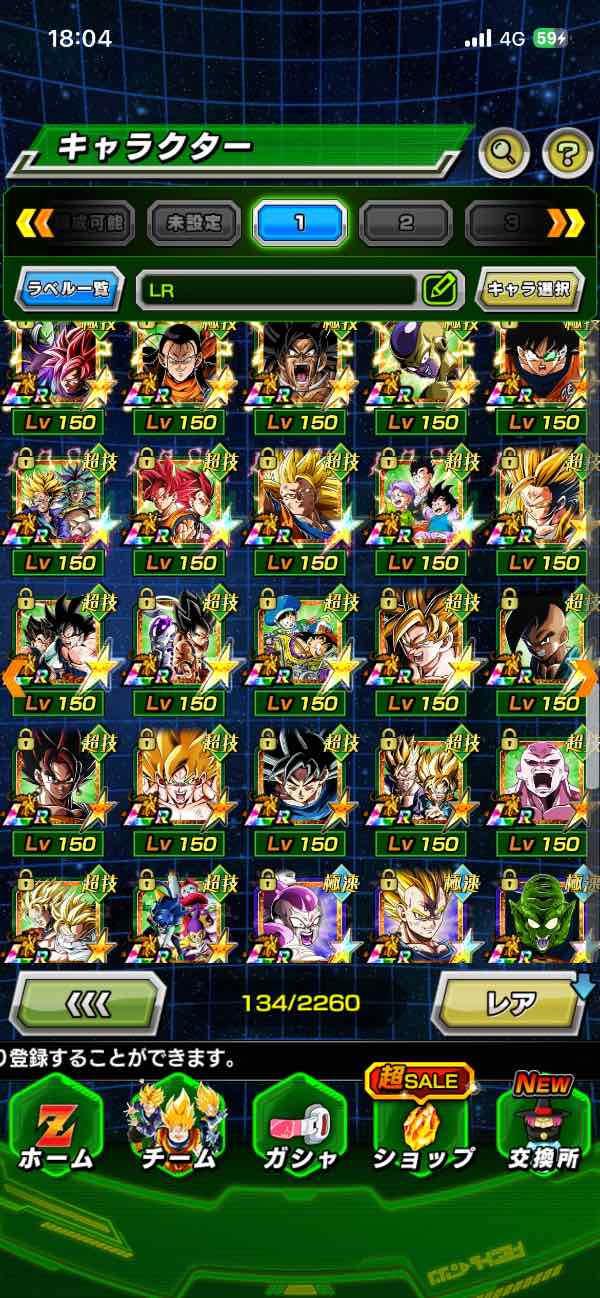600x1298 pixels.
Task: Edit the LR label name
Action: (439, 289)
